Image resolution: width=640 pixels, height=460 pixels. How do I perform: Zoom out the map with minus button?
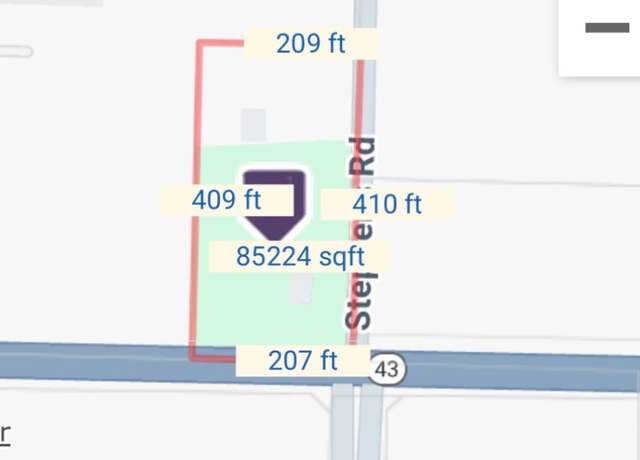point(606,29)
